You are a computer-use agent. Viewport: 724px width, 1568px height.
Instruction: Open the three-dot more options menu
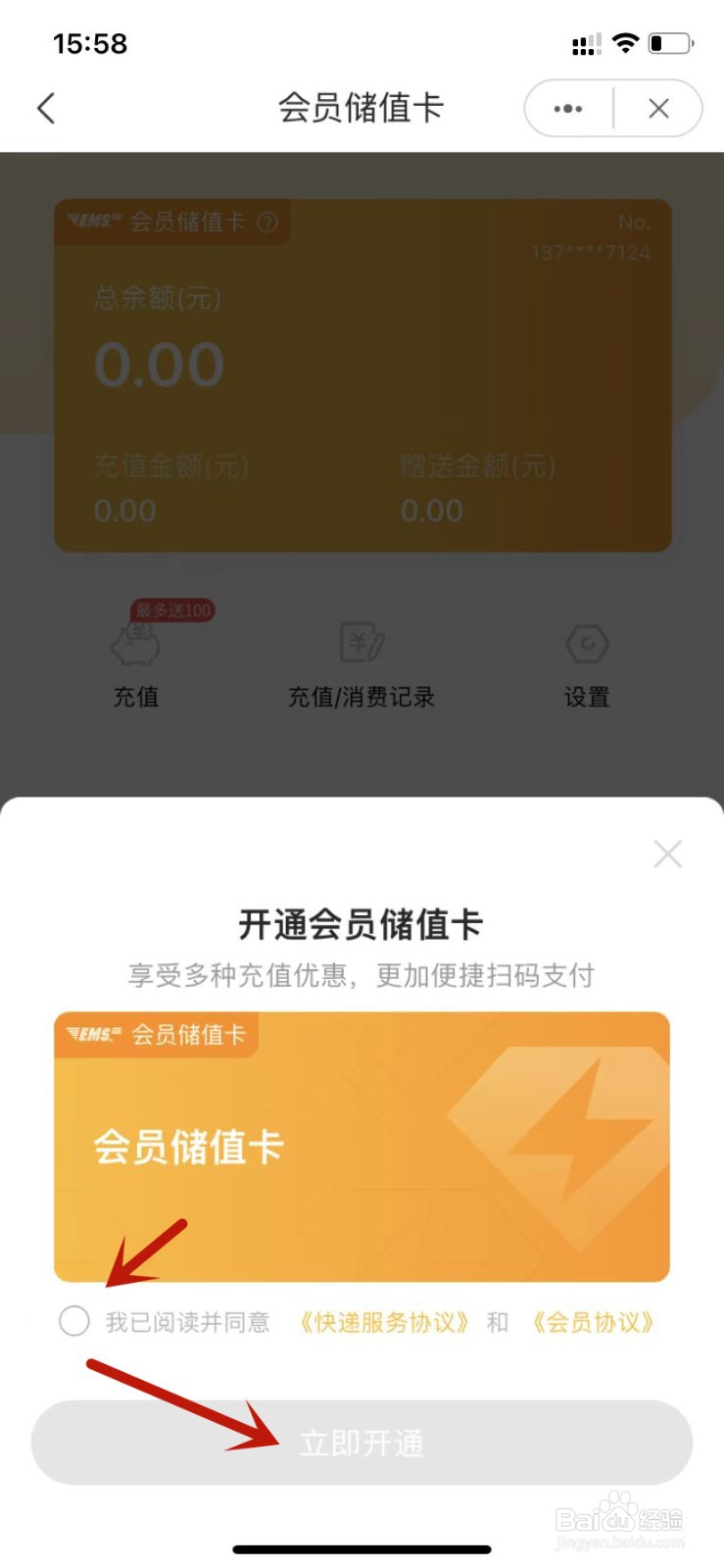[566, 109]
